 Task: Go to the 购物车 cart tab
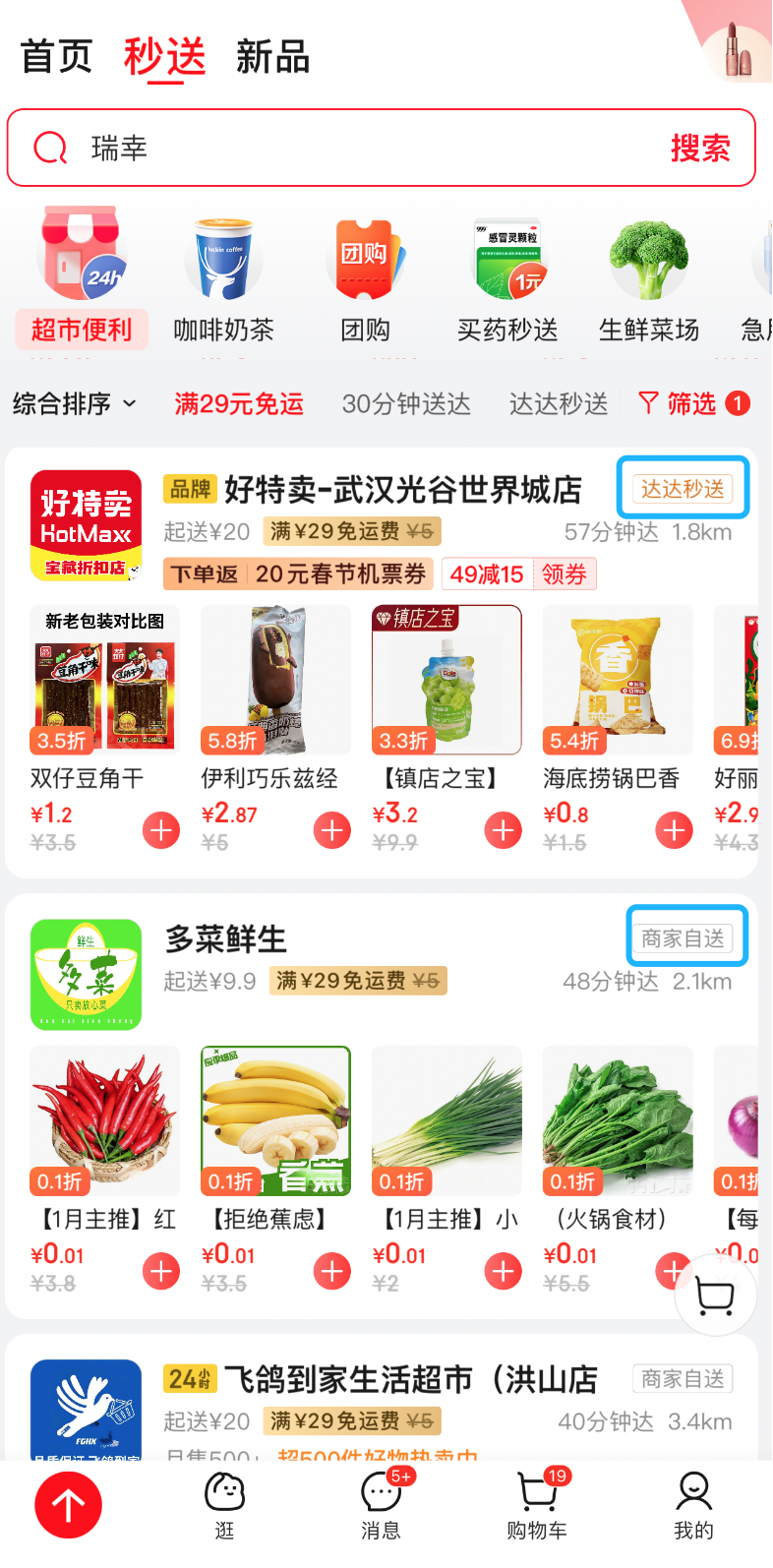click(537, 1503)
